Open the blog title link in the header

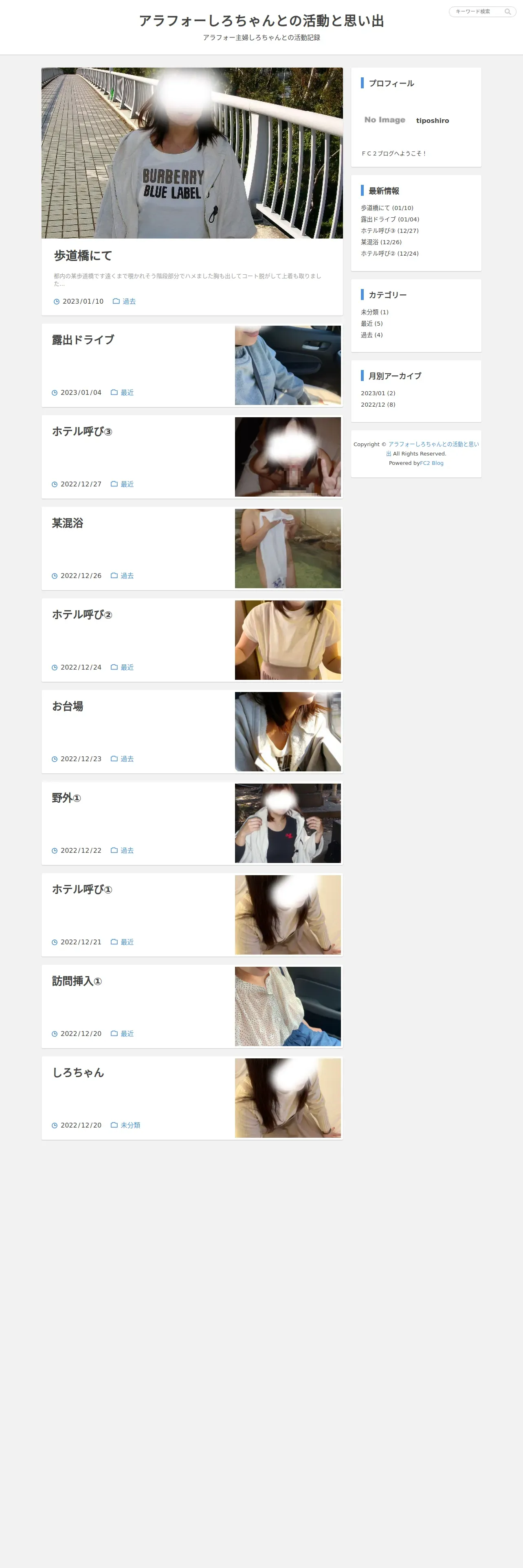(x=261, y=21)
